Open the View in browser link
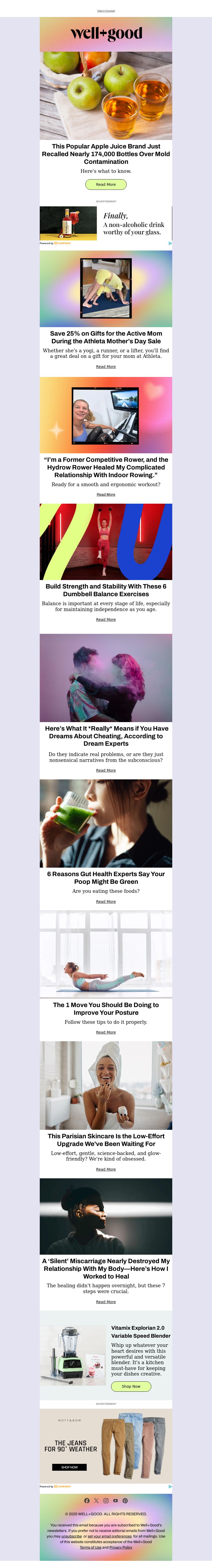Screen dimensions: 212x1568 coord(106,11)
